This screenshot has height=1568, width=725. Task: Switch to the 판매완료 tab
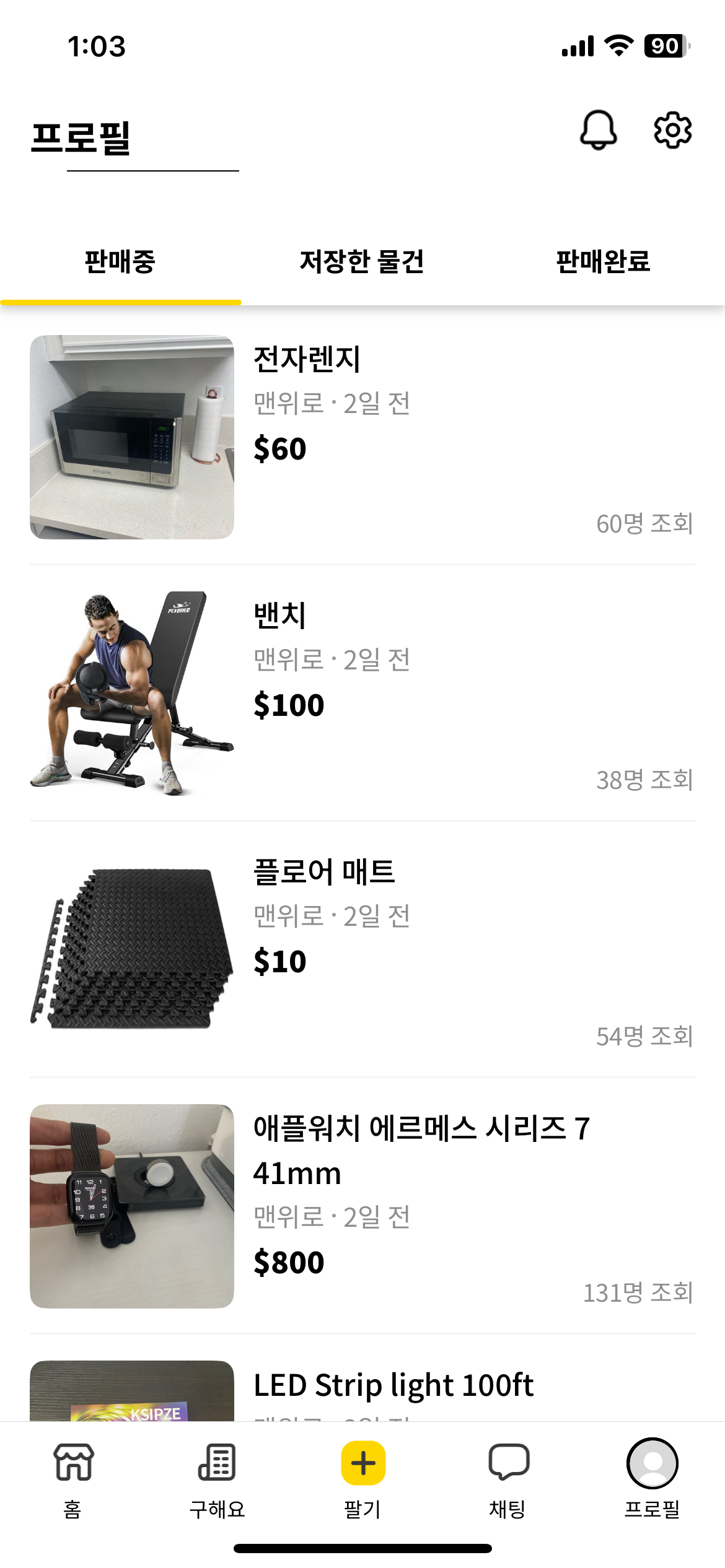click(603, 261)
